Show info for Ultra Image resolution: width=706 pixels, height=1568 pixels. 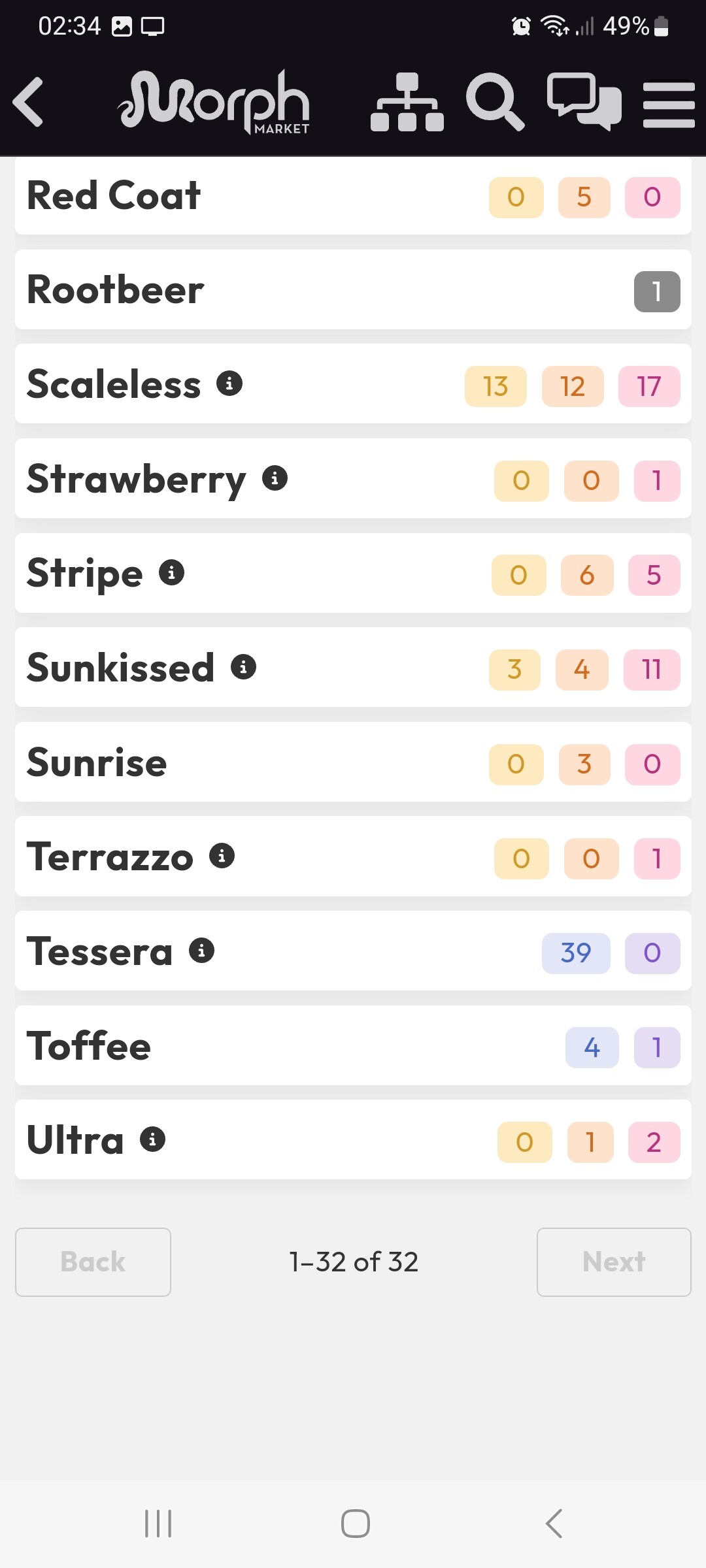coord(153,1139)
